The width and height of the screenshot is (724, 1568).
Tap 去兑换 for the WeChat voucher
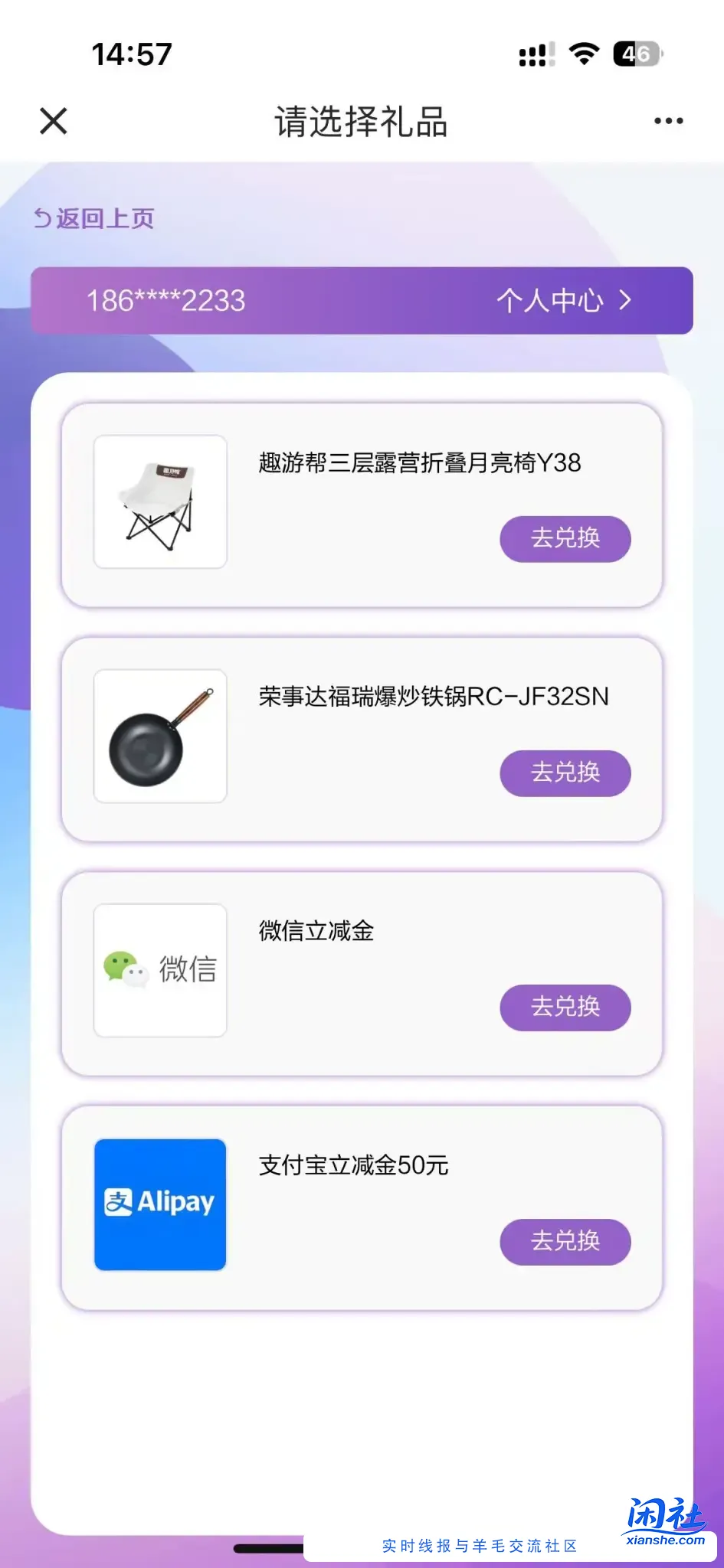(565, 1008)
